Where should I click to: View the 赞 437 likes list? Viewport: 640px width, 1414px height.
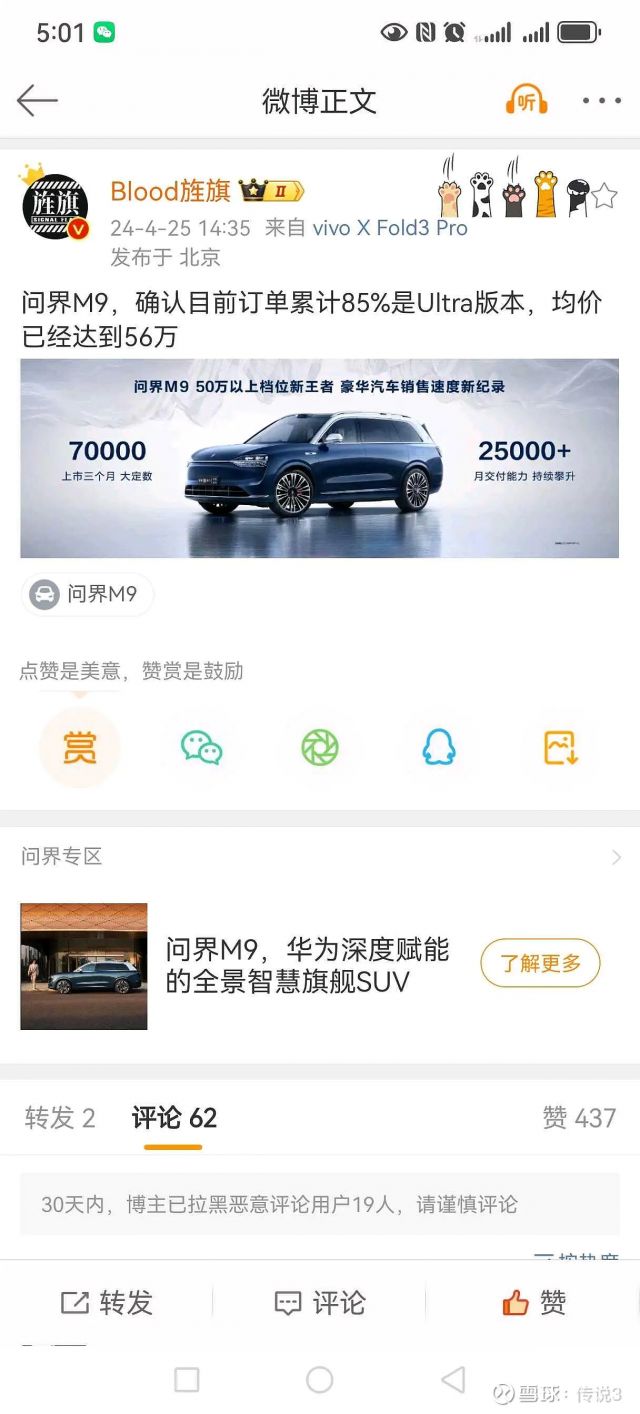(579, 1118)
